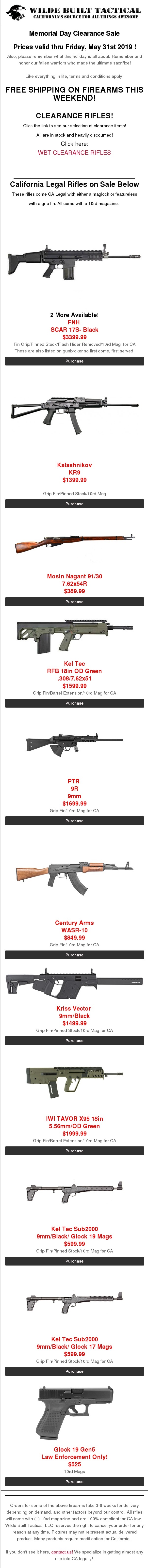Tap Purchase under Mosin Nagant 91/30
The image size is (148, 1568).
pyautogui.click(x=74, y=602)
